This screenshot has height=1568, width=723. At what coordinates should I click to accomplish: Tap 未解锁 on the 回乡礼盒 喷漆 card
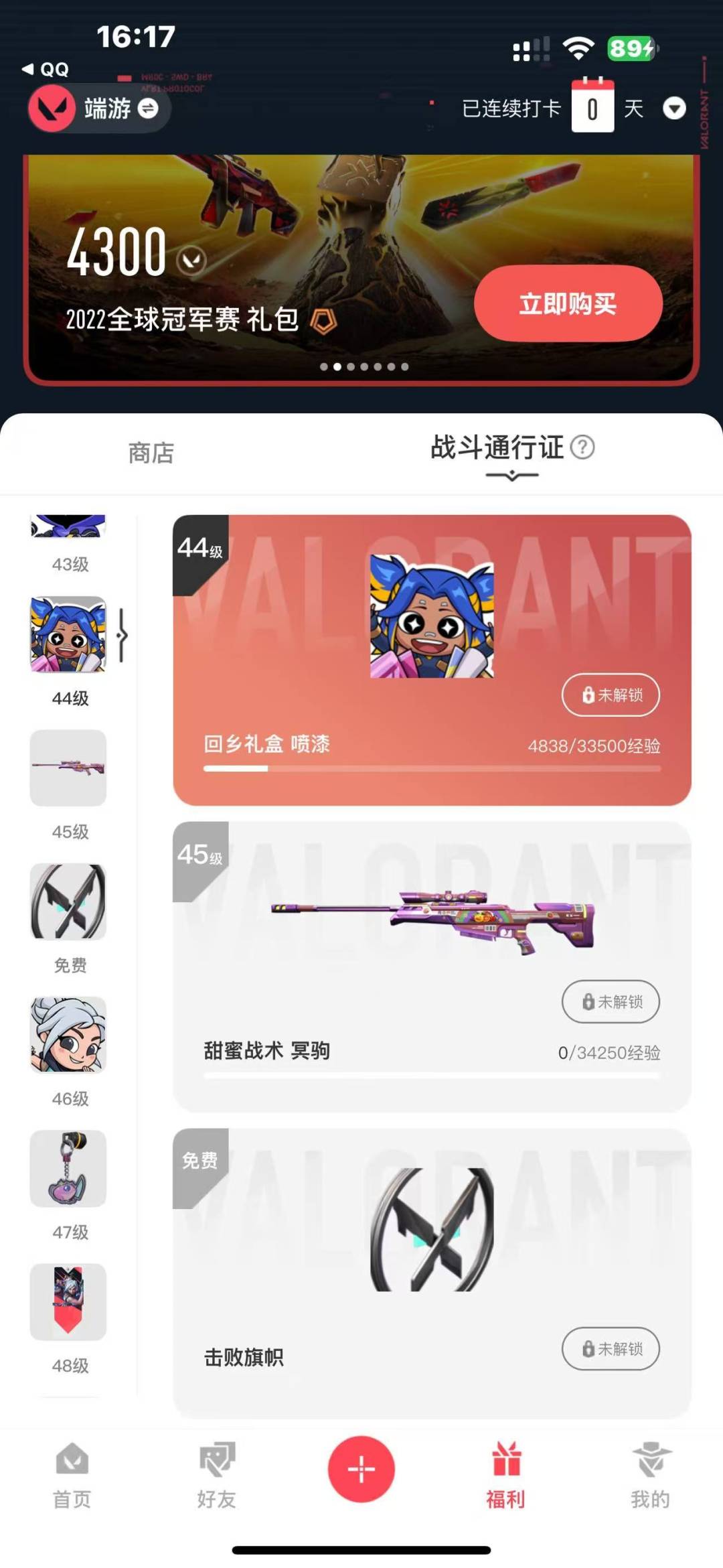click(611, 695)
